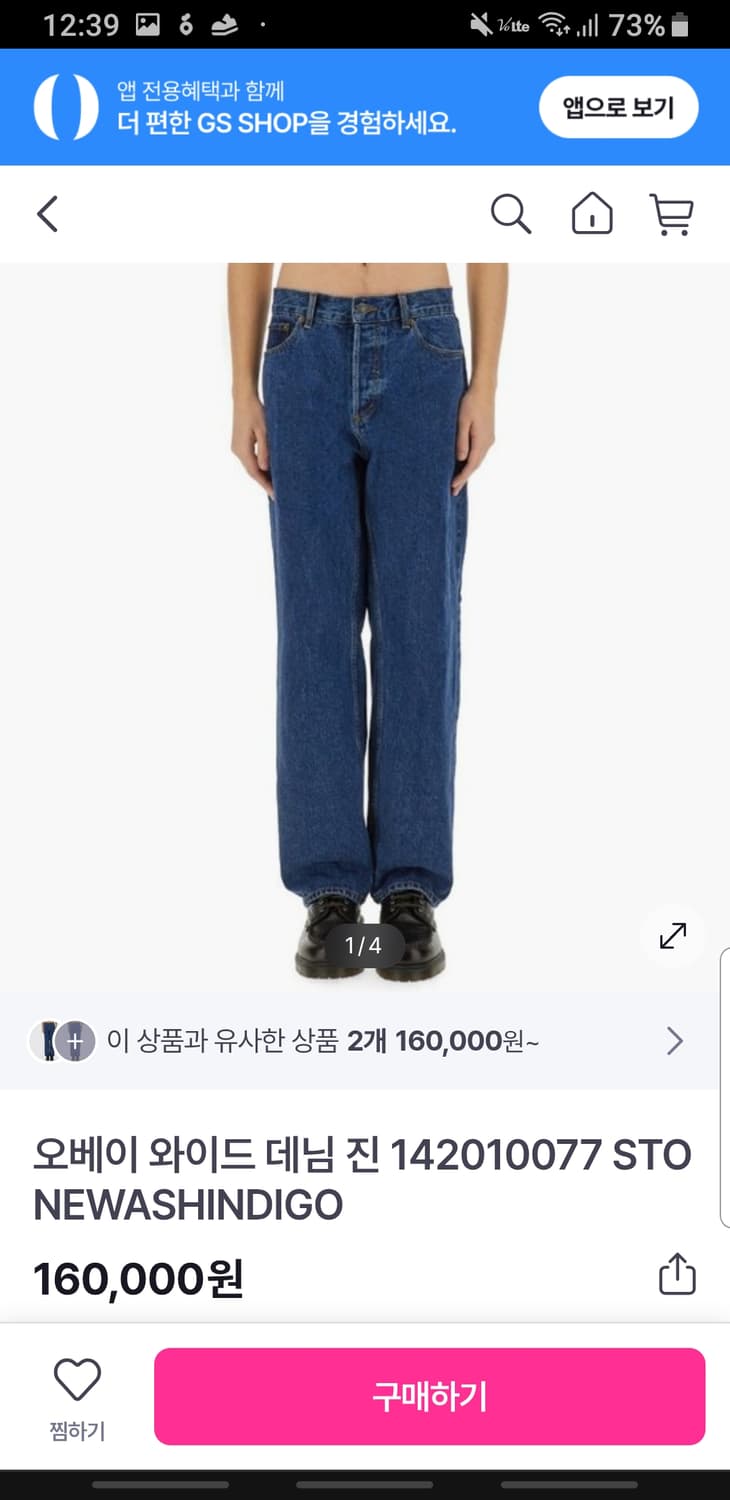Image resolution: width=730 pixels, height=1500 pixels.
Task: Expand the similar products list chevron
Action: click(x=674, y=1041)
